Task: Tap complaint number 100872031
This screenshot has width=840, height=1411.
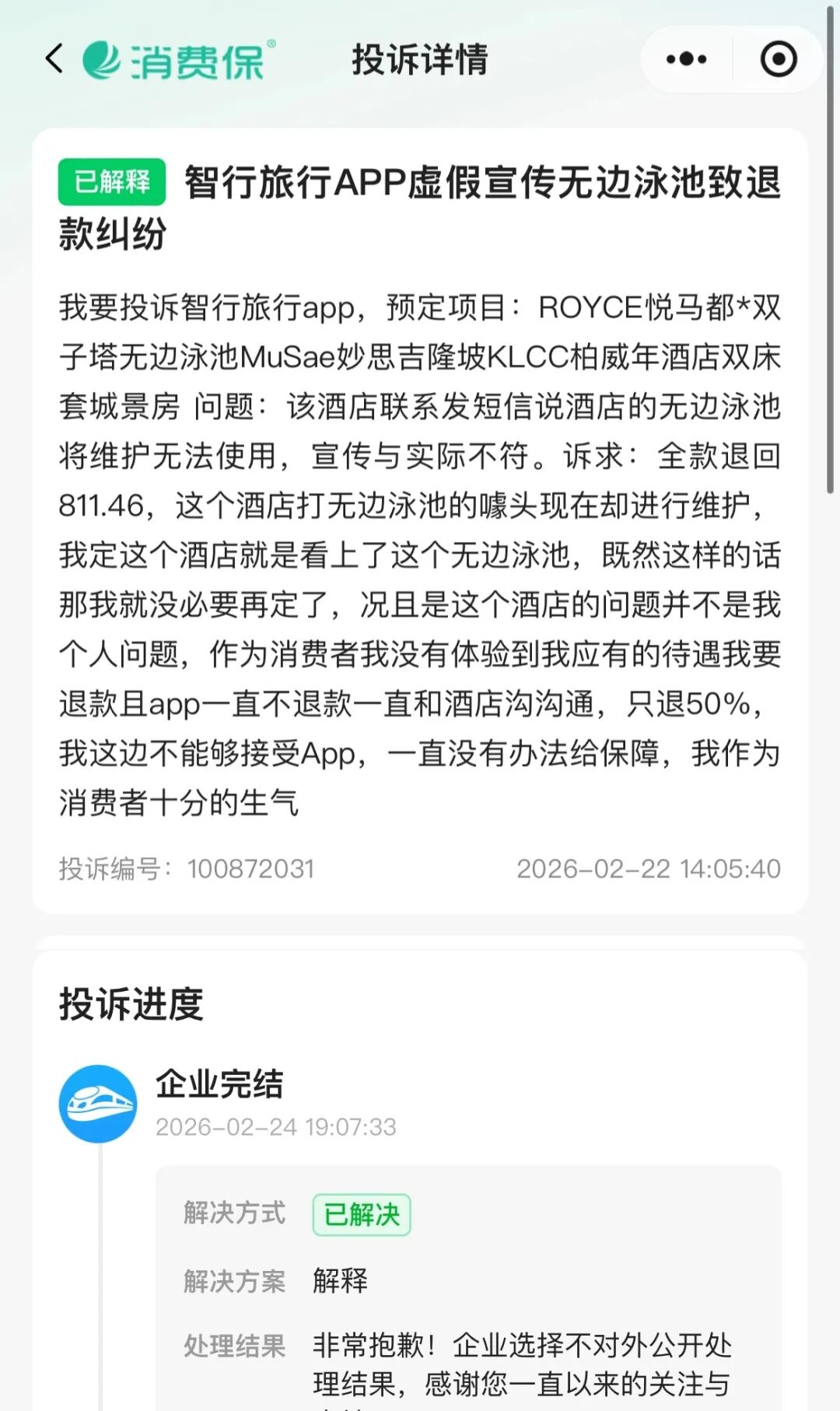Action: pos(252,870)
